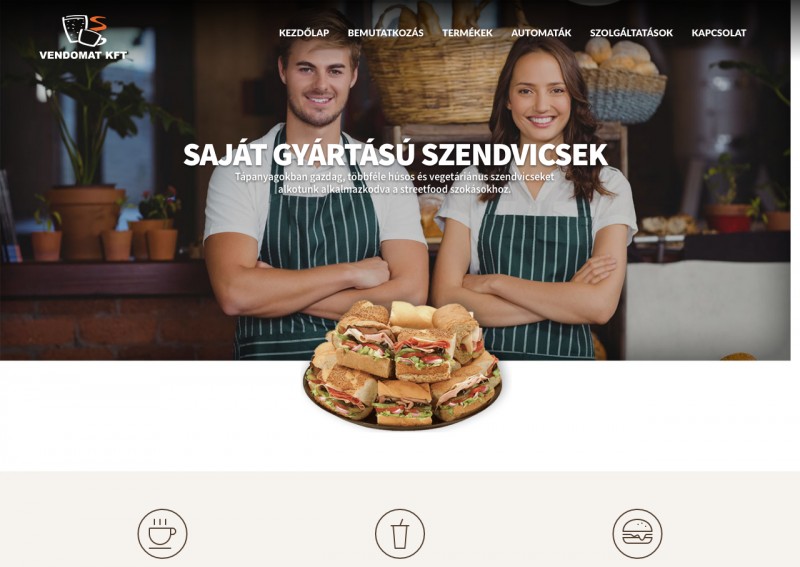Open the Szolgáltatások page

[631, 33]
